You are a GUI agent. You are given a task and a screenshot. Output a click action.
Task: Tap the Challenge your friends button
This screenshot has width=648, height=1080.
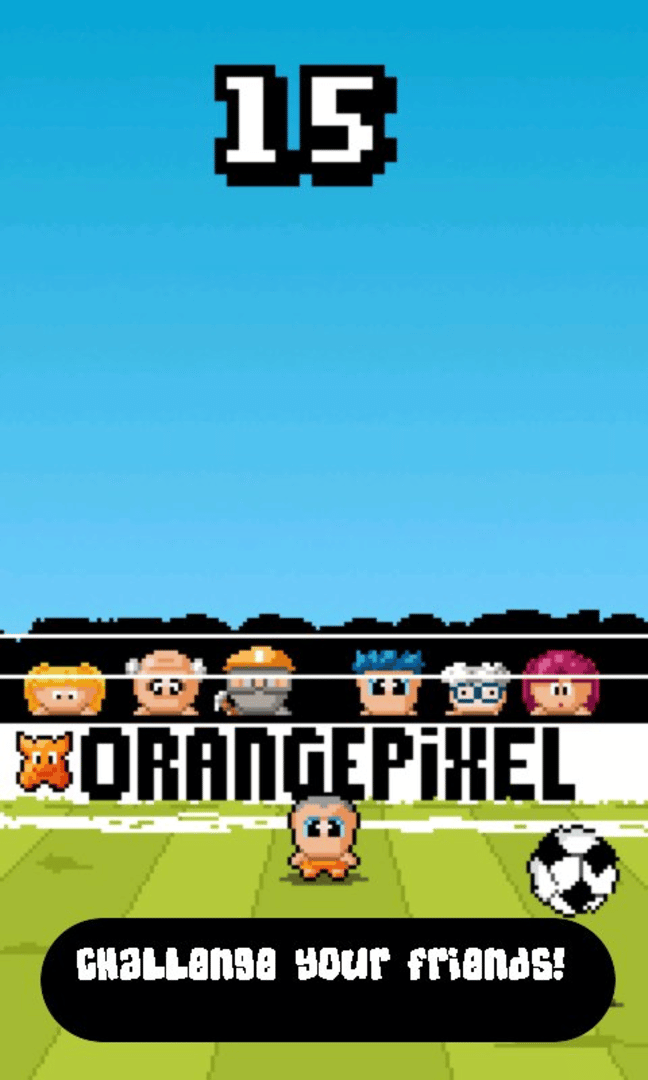tap(328, 979)
